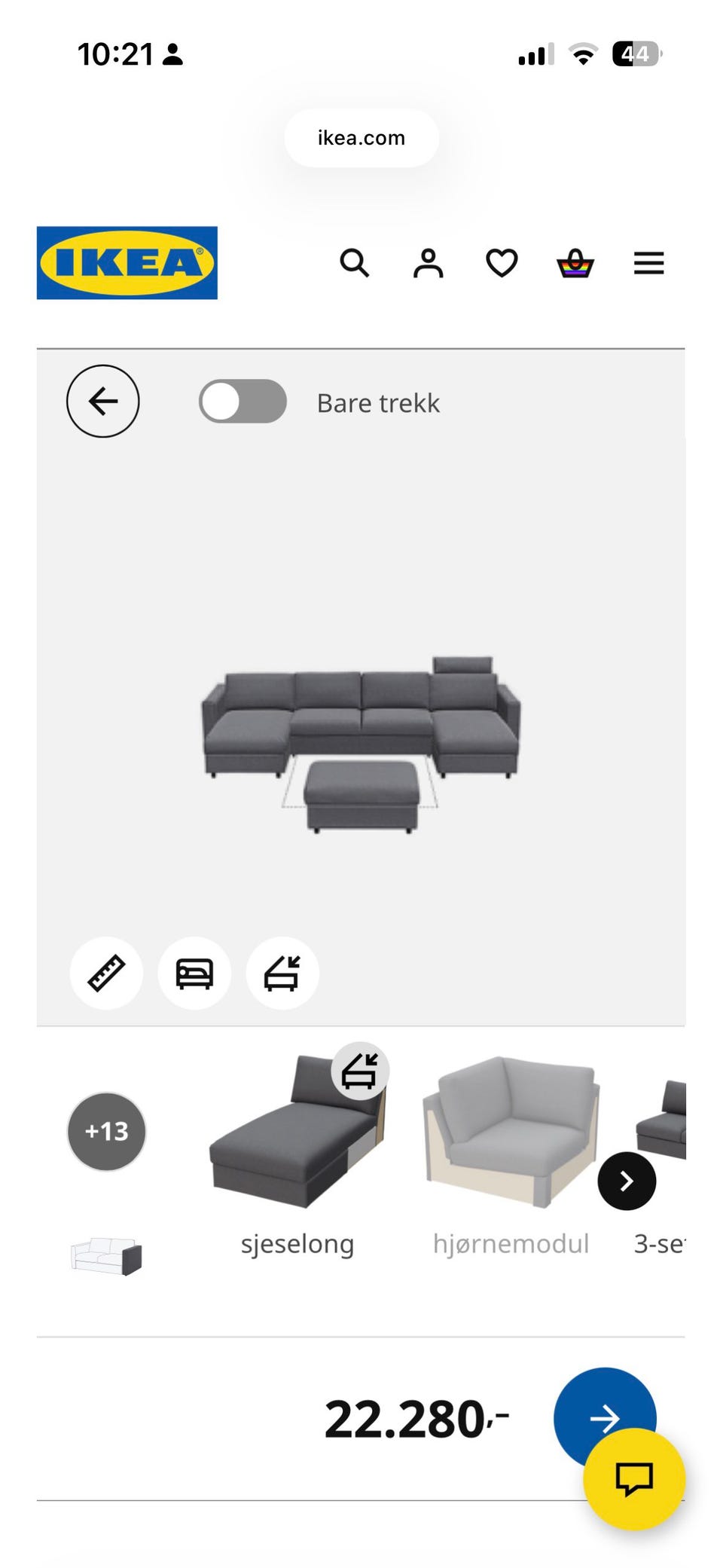The image size is (723, 1568).
Task: Tap the sofa bed icon button
Action: coord(194,973)
